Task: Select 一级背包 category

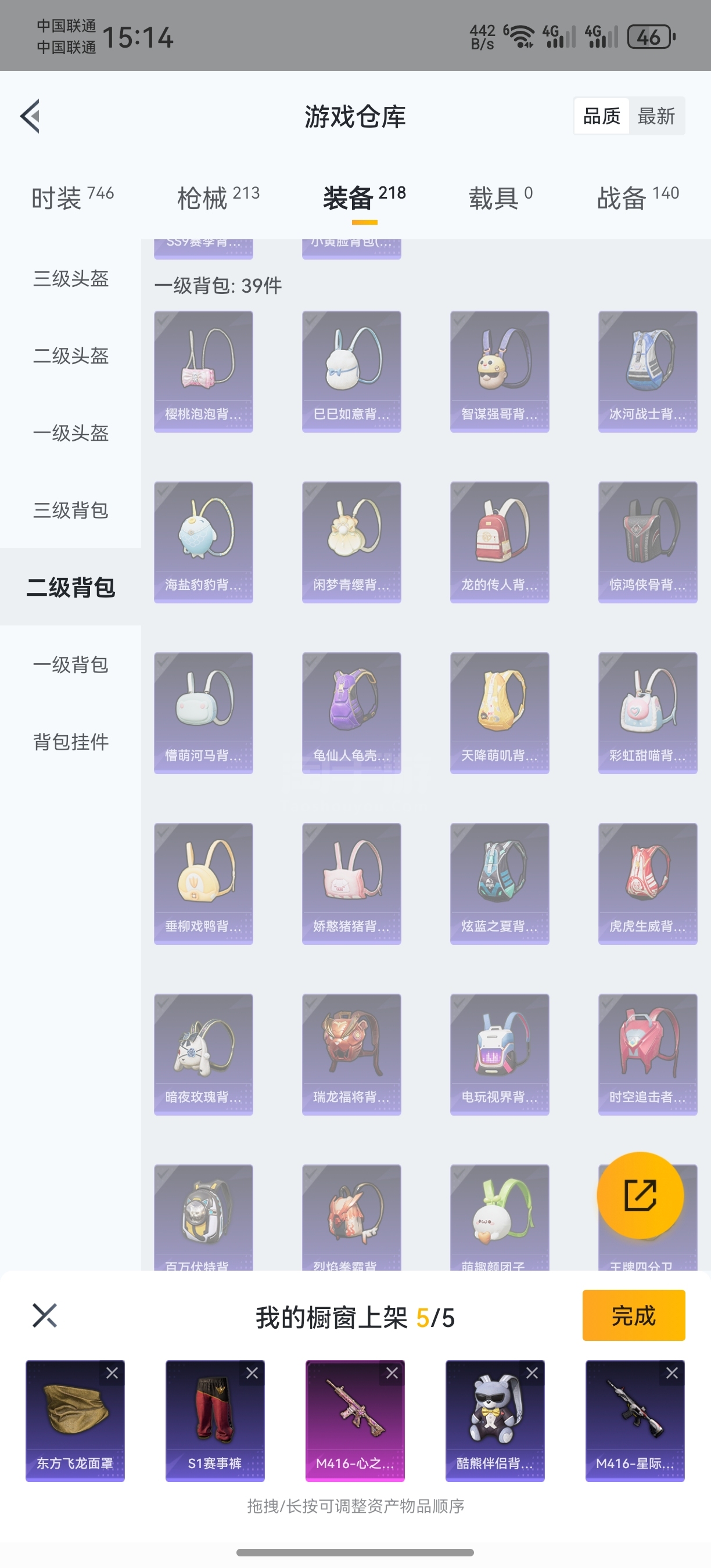Action: pos(71,665)
